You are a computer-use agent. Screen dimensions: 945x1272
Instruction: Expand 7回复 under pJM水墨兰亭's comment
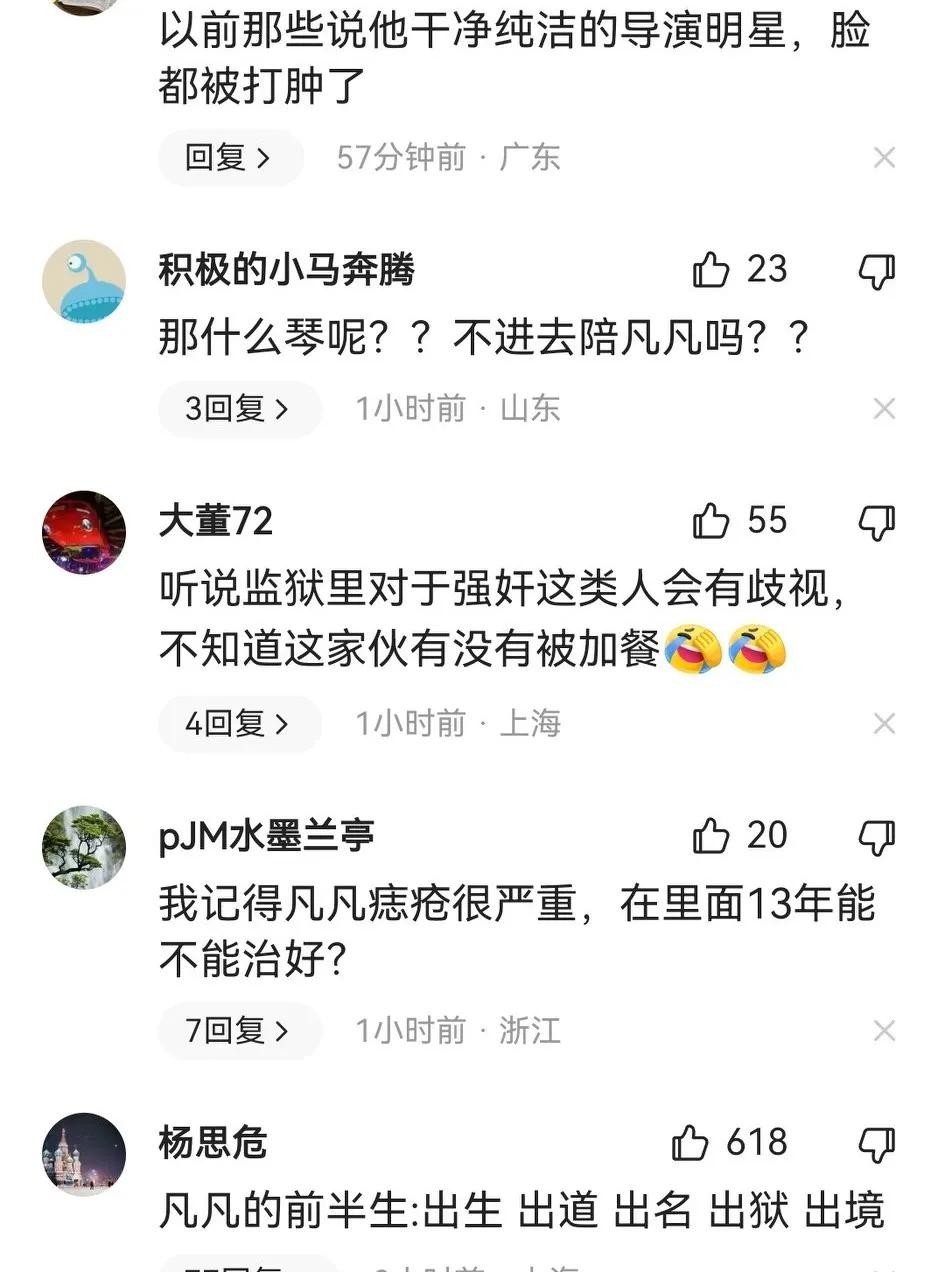239,1031
